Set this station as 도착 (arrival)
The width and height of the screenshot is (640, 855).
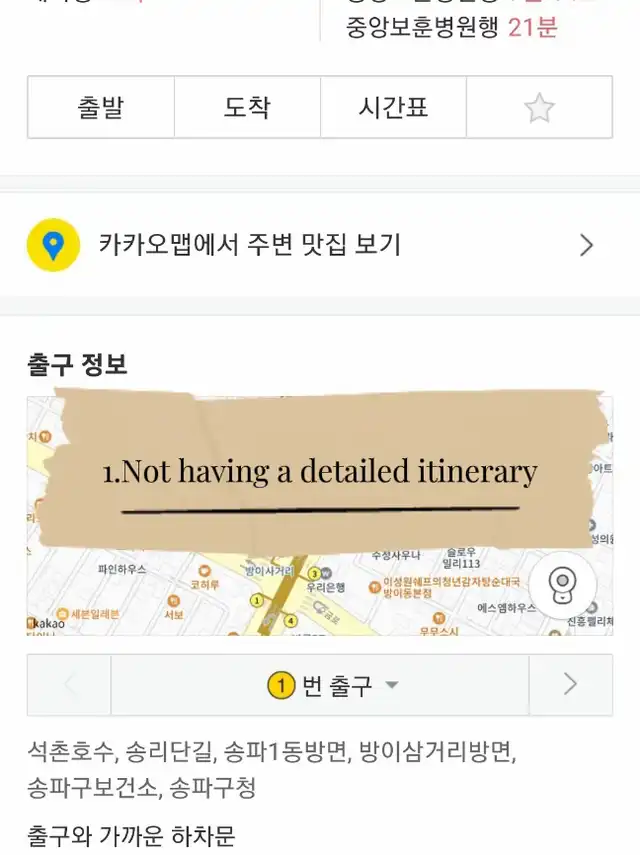[247, 107]
